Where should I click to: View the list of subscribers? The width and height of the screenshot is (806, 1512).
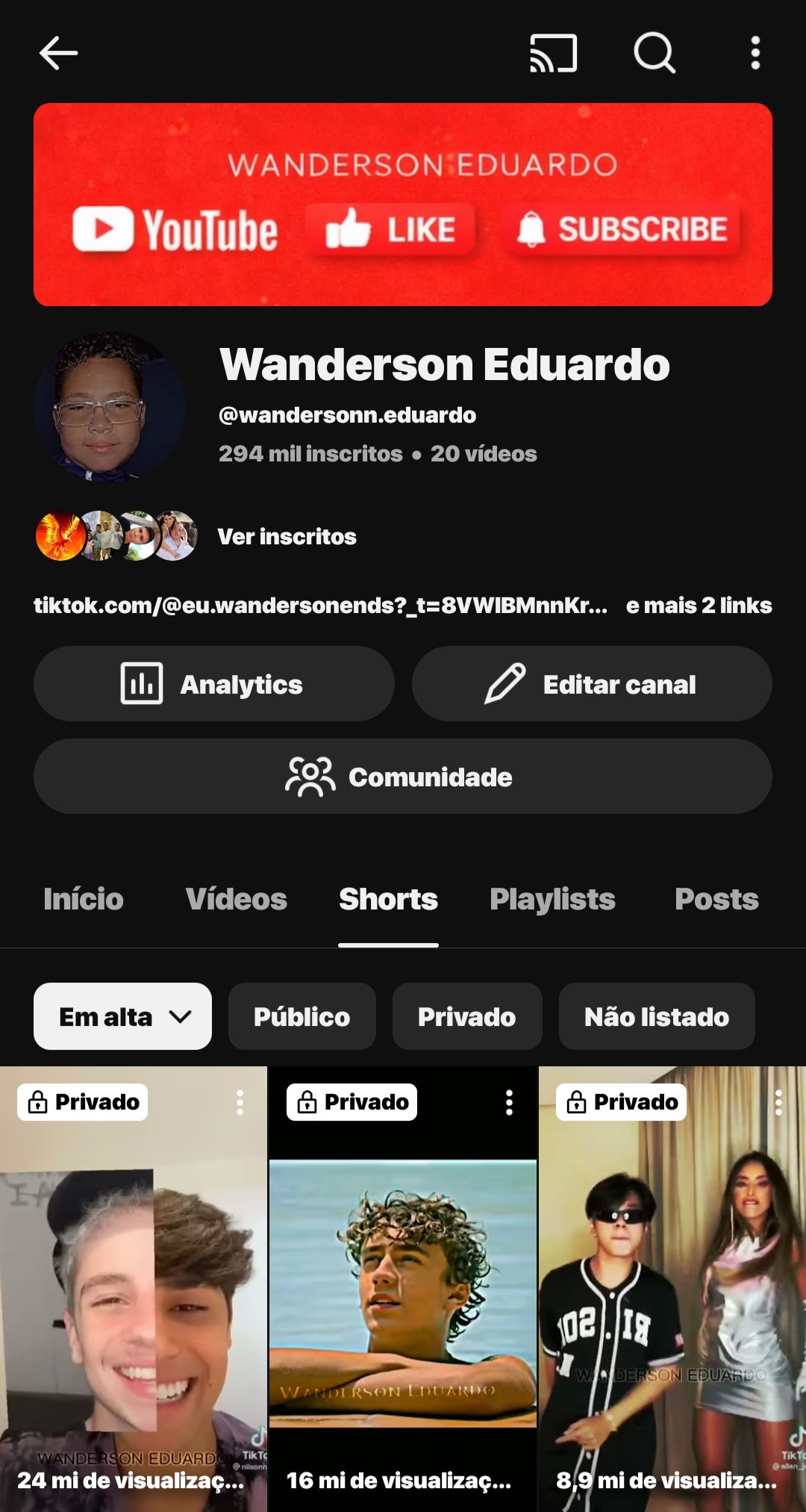coord(287,537)
